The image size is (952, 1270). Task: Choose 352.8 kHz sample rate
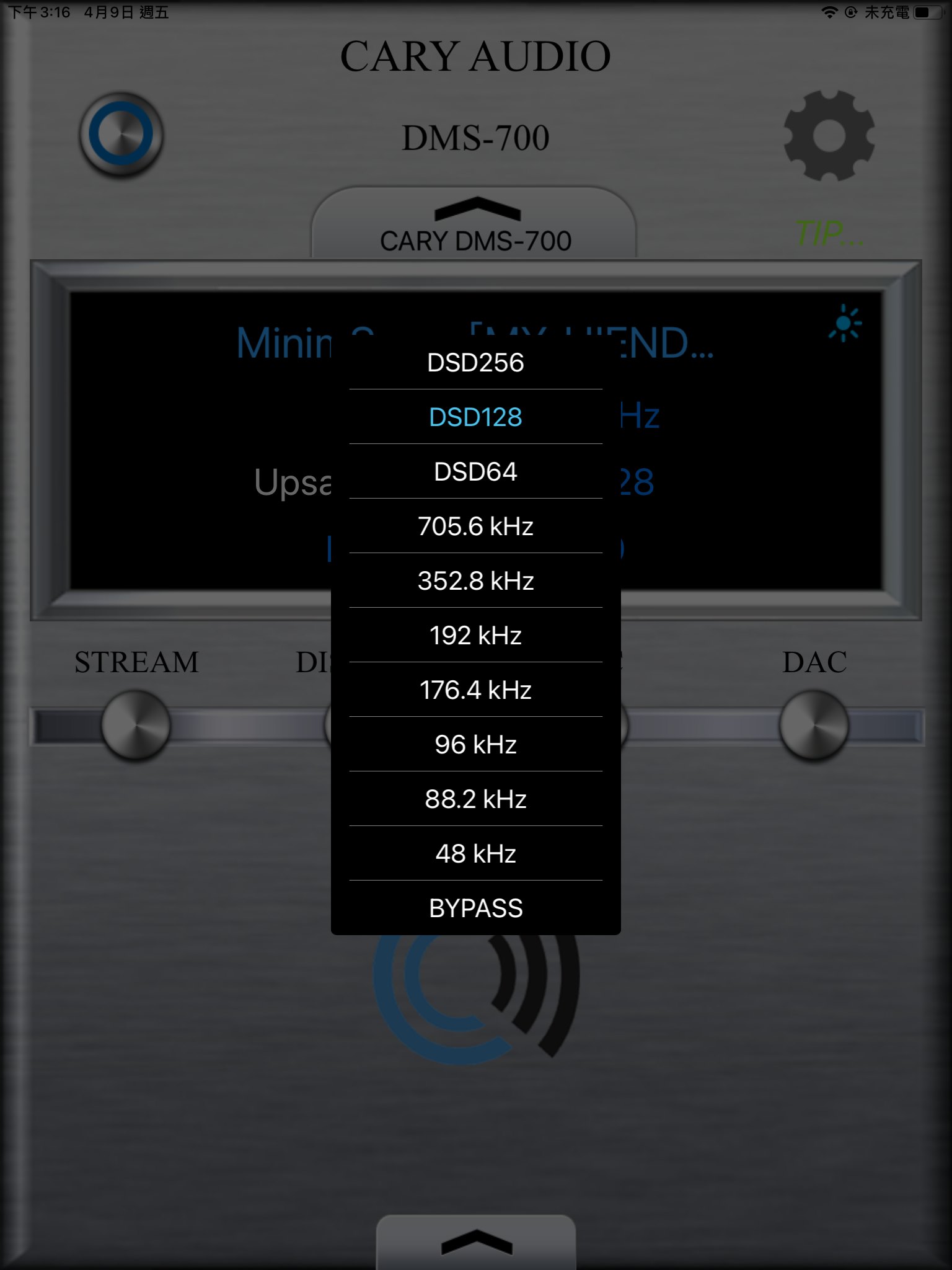(475, 581)
